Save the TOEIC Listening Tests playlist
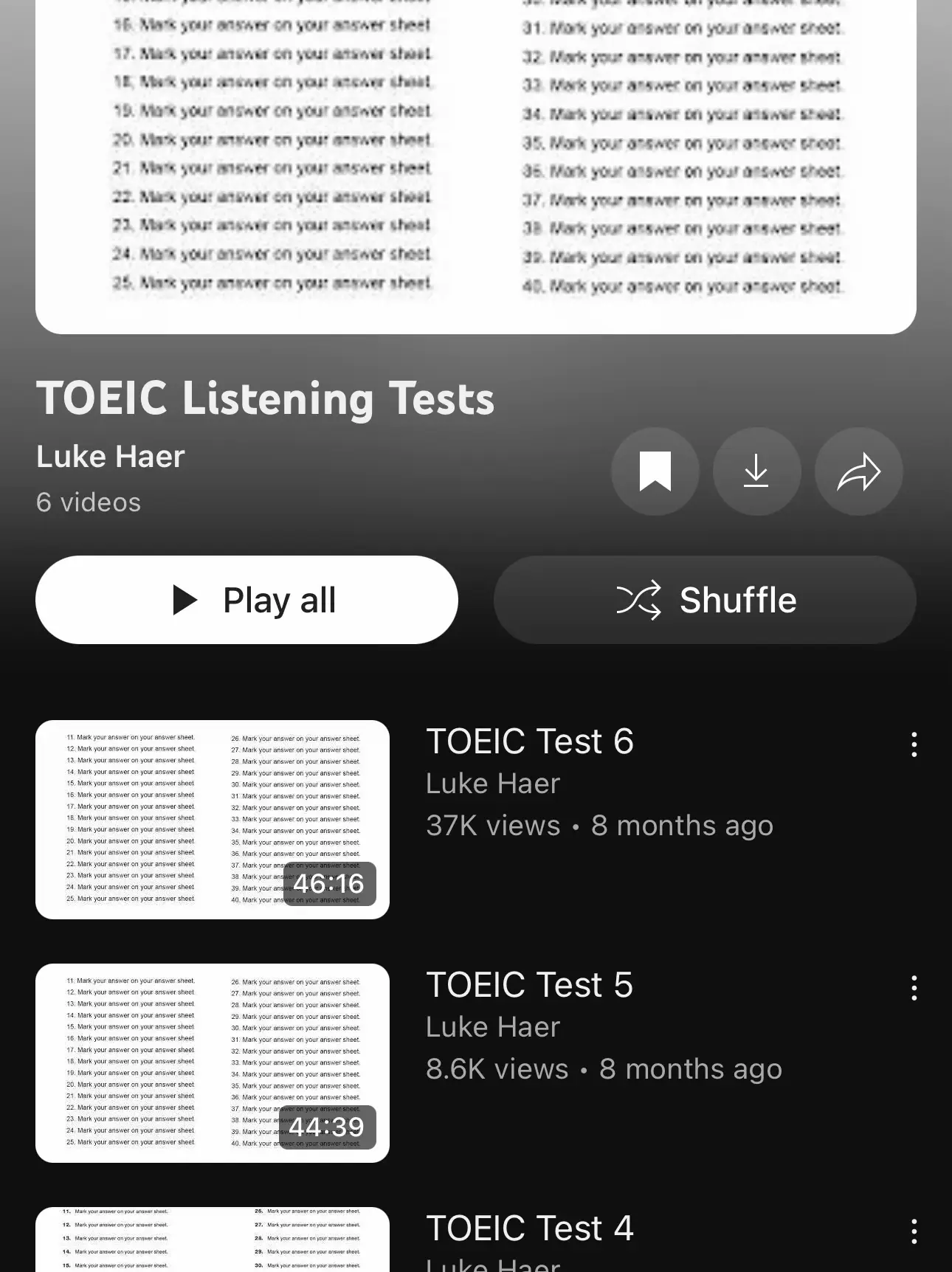 click(x=655, y=472)
